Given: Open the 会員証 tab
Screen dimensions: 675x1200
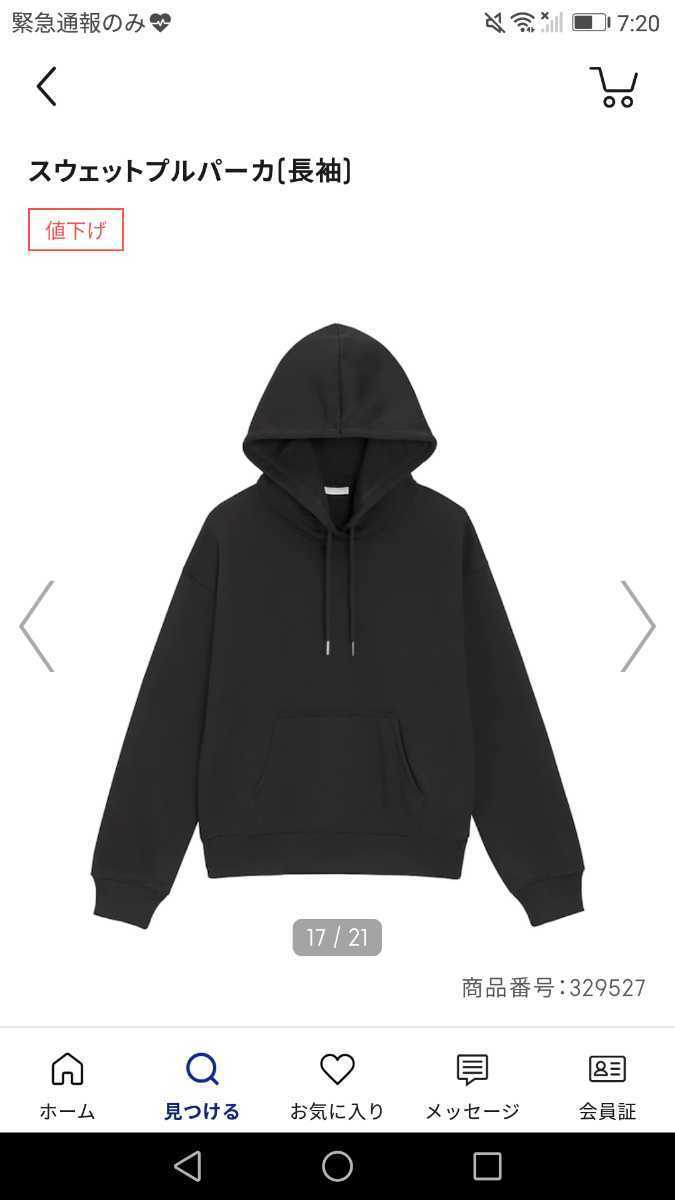Looking at the screenshot, I should coord(607,1085).
